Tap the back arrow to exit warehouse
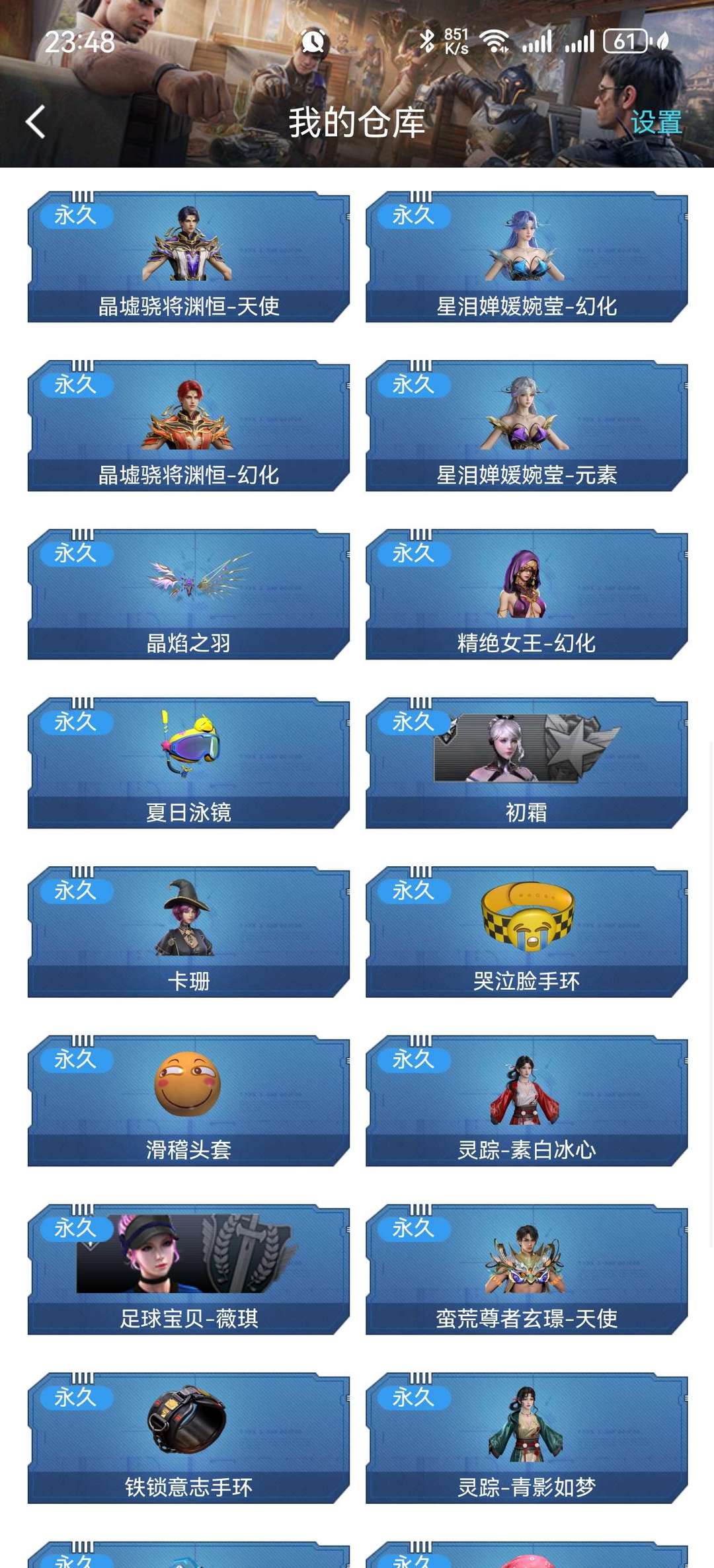Viewport: 714px width, 1568px height. (34, 123)
